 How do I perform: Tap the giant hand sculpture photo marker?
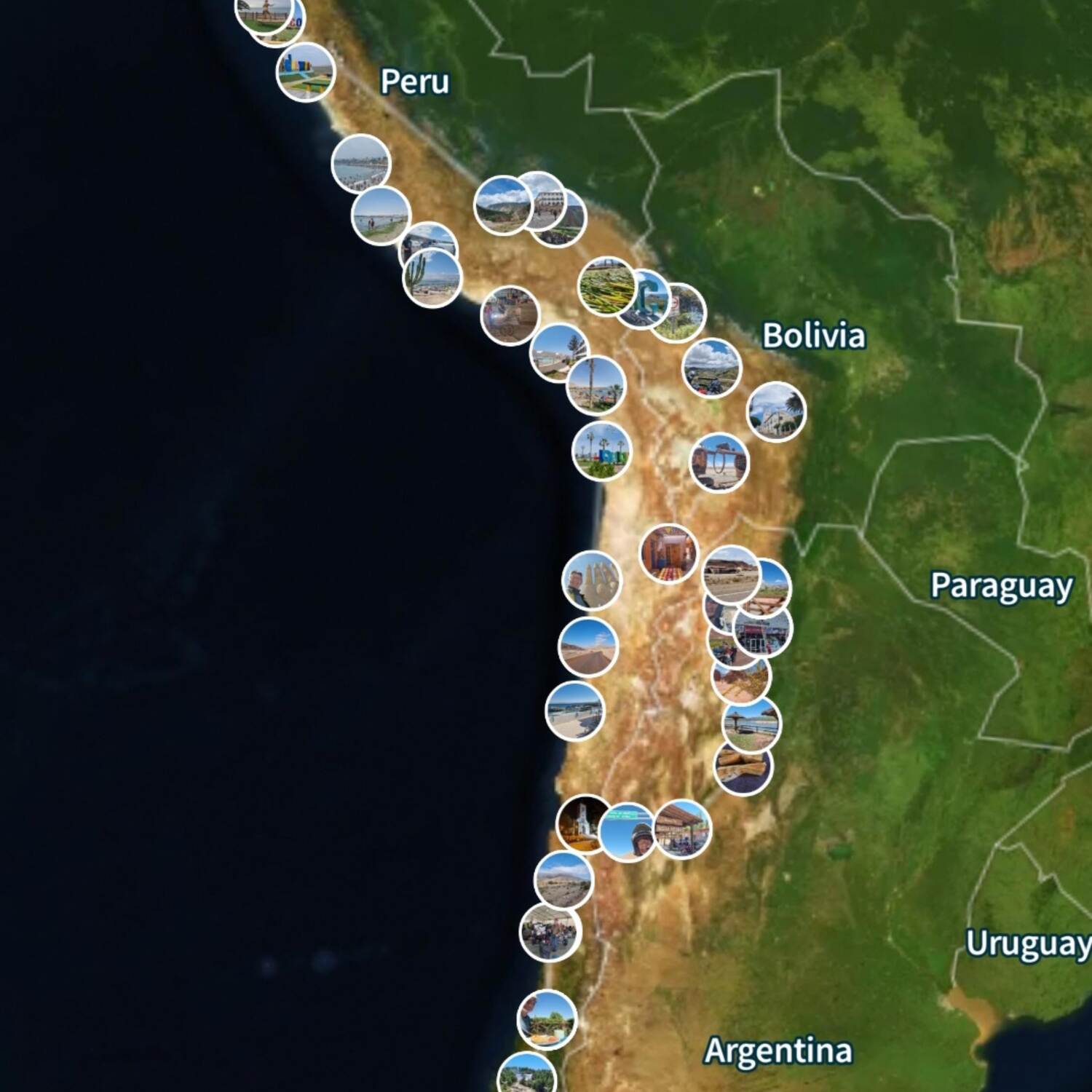tap(591, 580)
